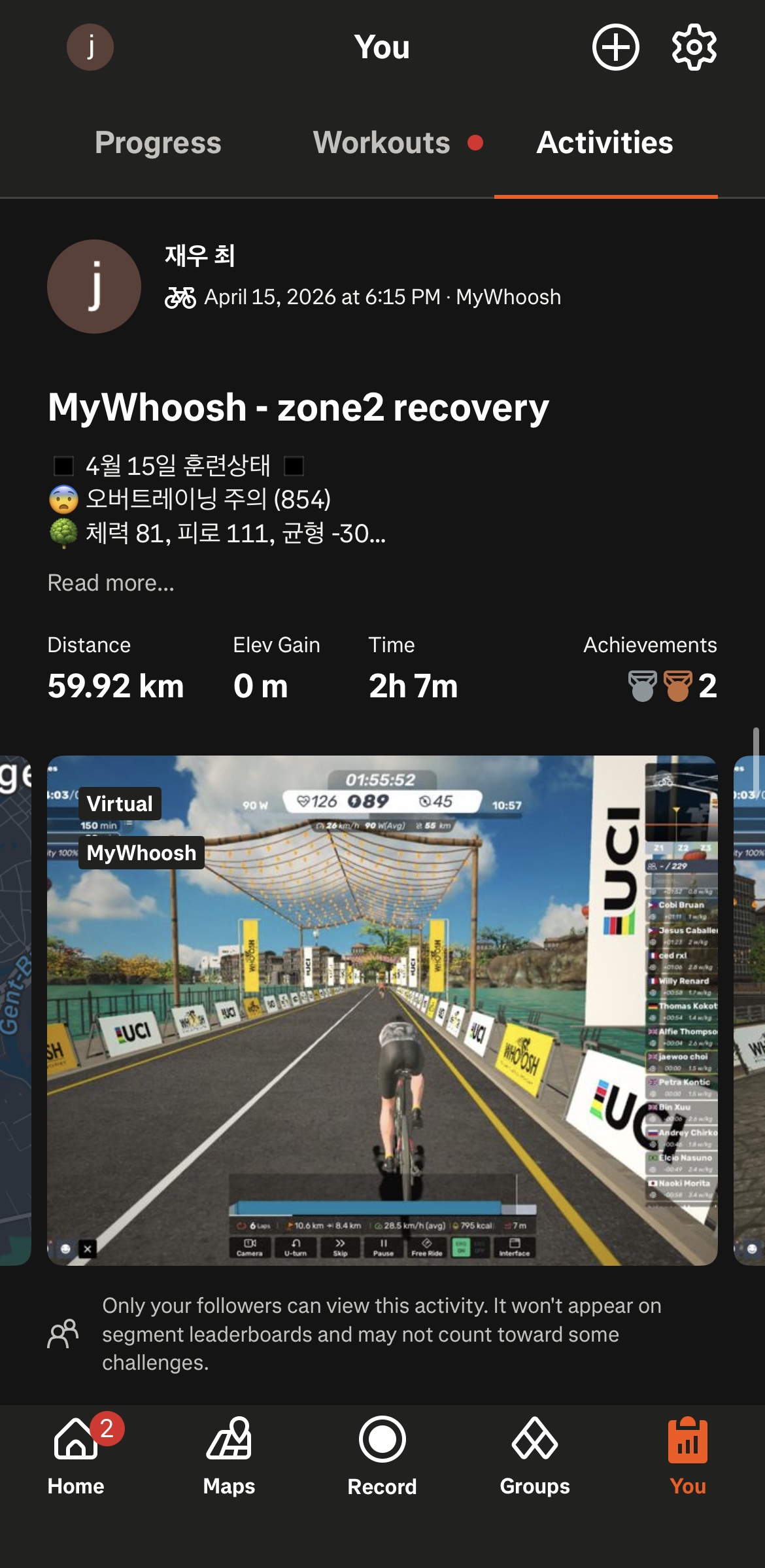Open the settings gear
Image resolution: width=765 pixels, height=1568 pixels.
pyautogui.click(x=694, y=47)
